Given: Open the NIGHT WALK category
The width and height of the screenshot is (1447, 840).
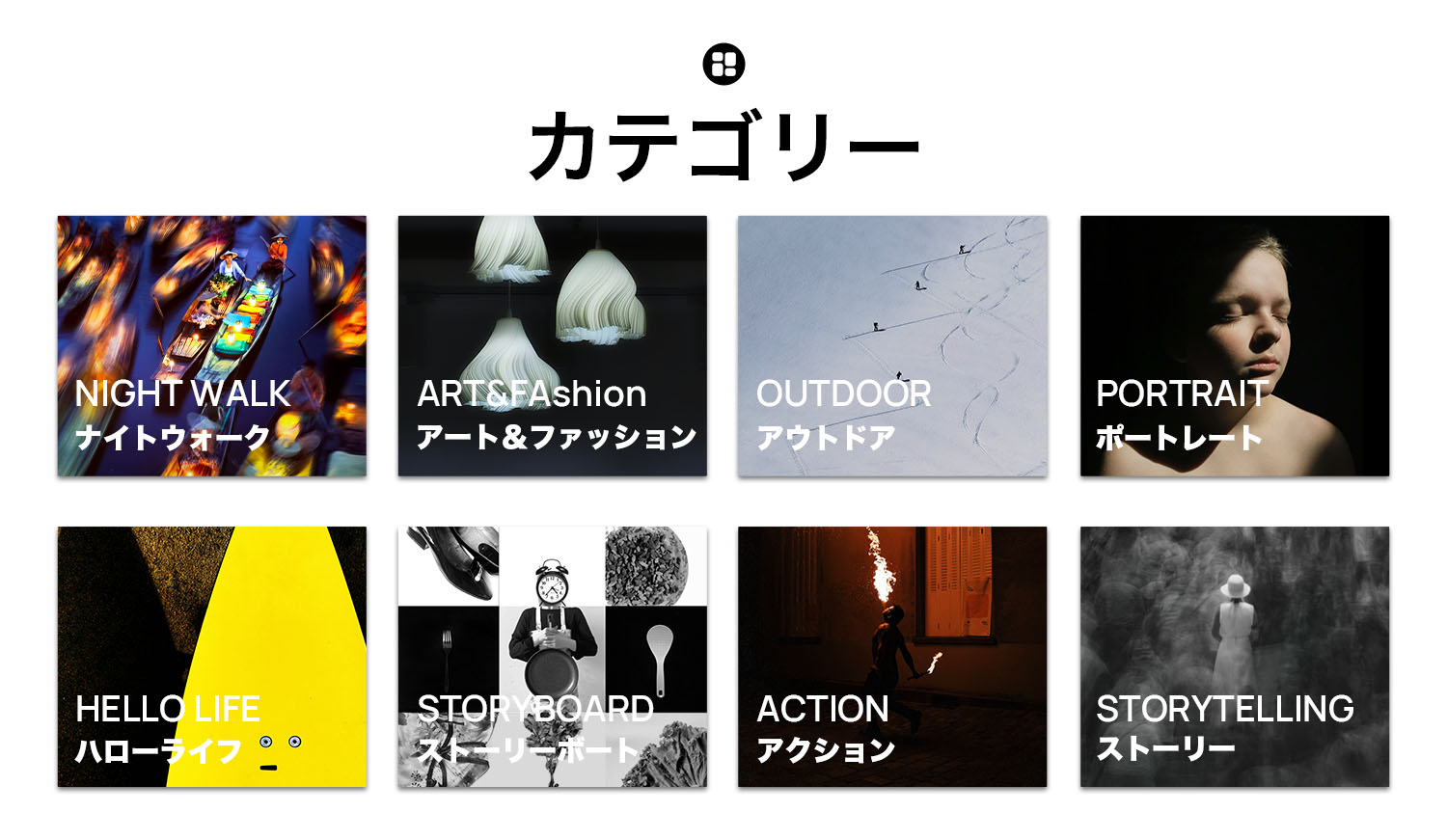Looking at the screenshot, I should 211,345.
